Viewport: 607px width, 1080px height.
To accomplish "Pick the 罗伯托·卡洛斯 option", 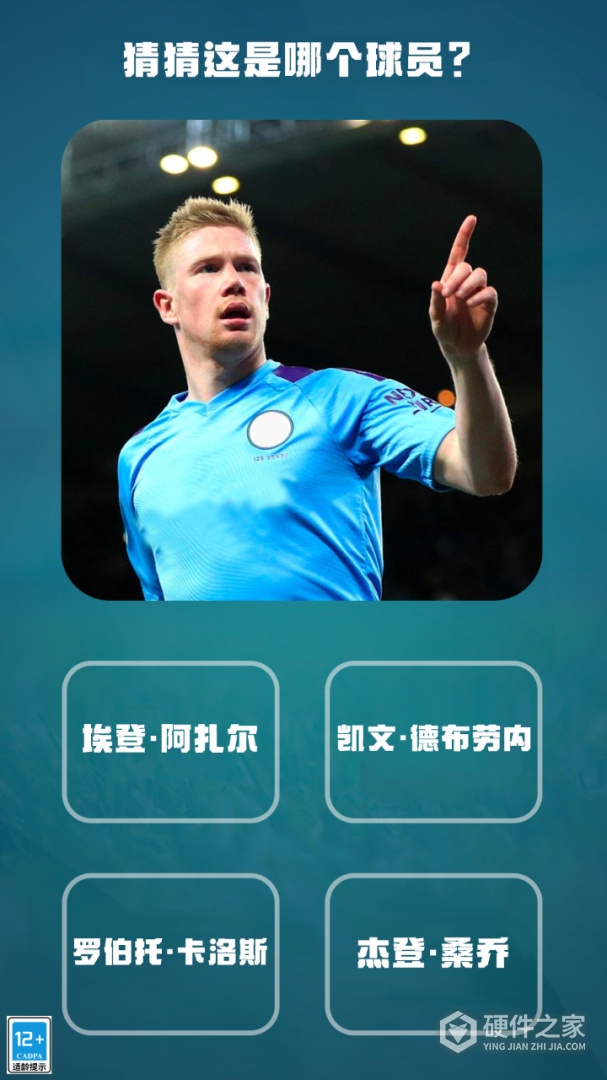I will pos(170,953).
